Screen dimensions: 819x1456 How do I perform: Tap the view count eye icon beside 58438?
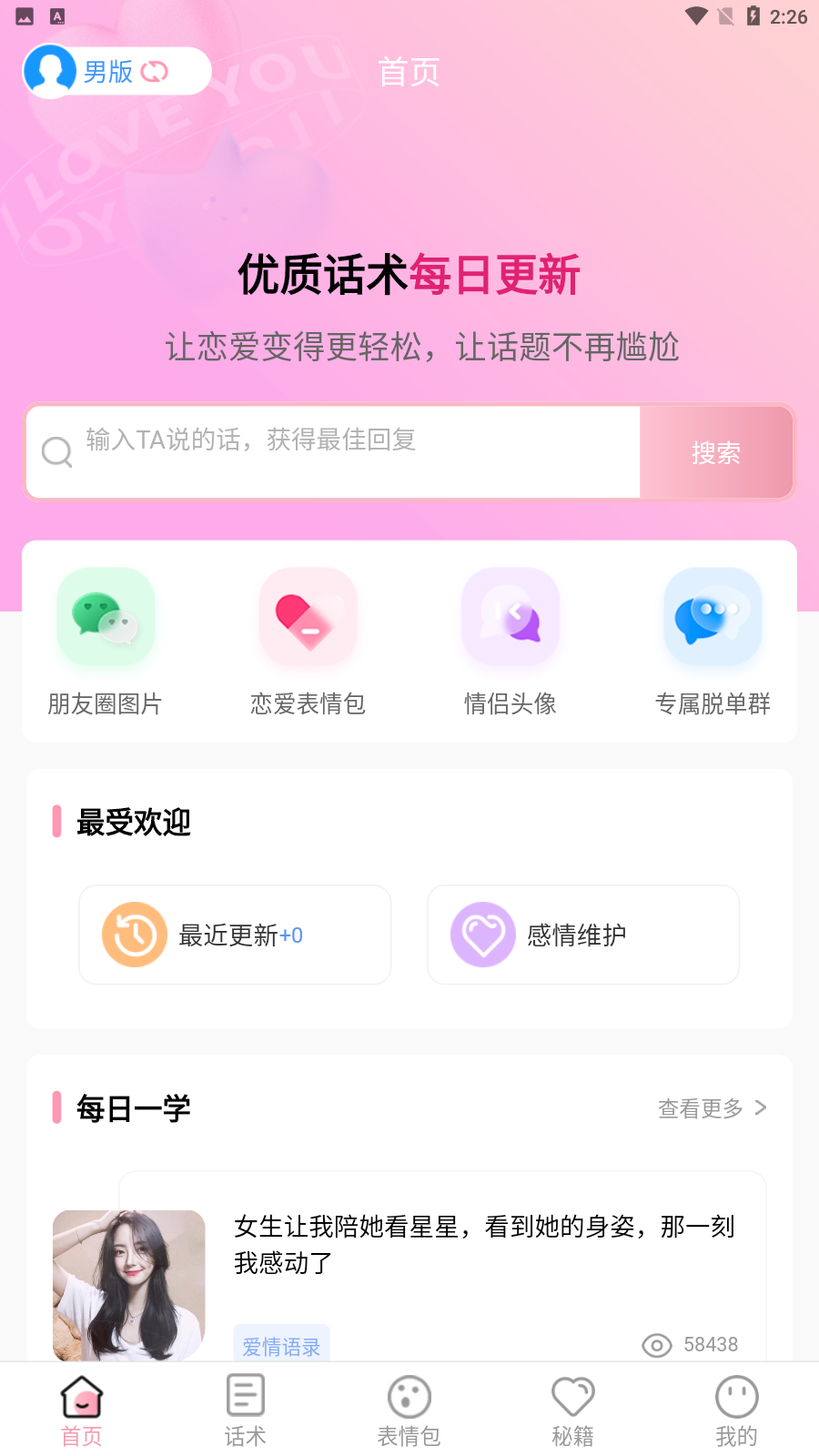(x=654, y=1344)
